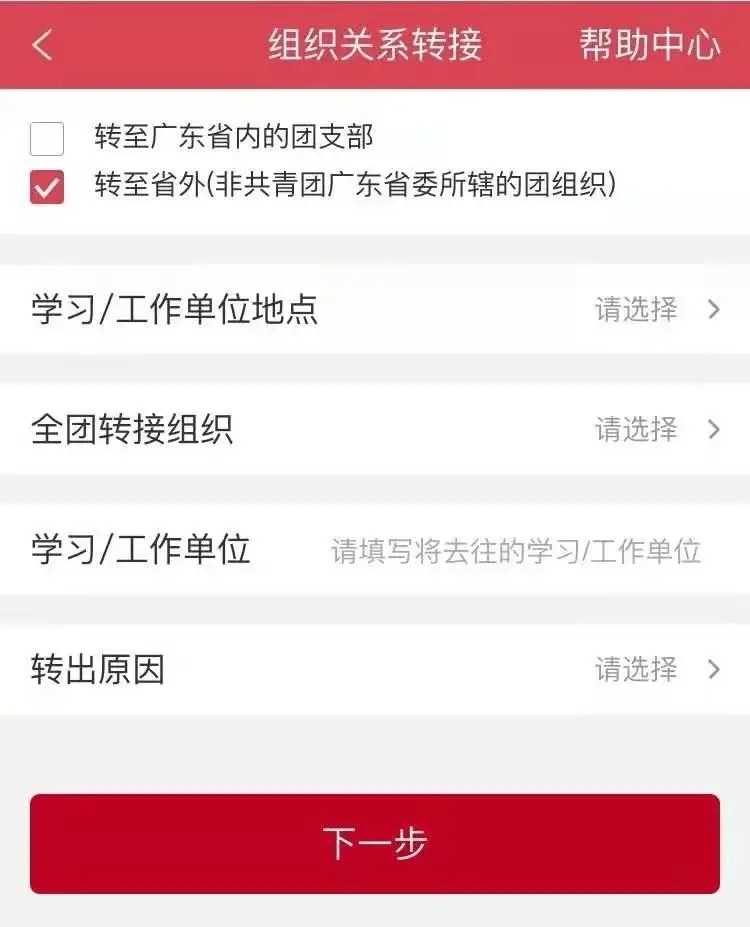Open 帮助中心 help center
The width and height of the screenshot is (750, 927).
point(649,45)
